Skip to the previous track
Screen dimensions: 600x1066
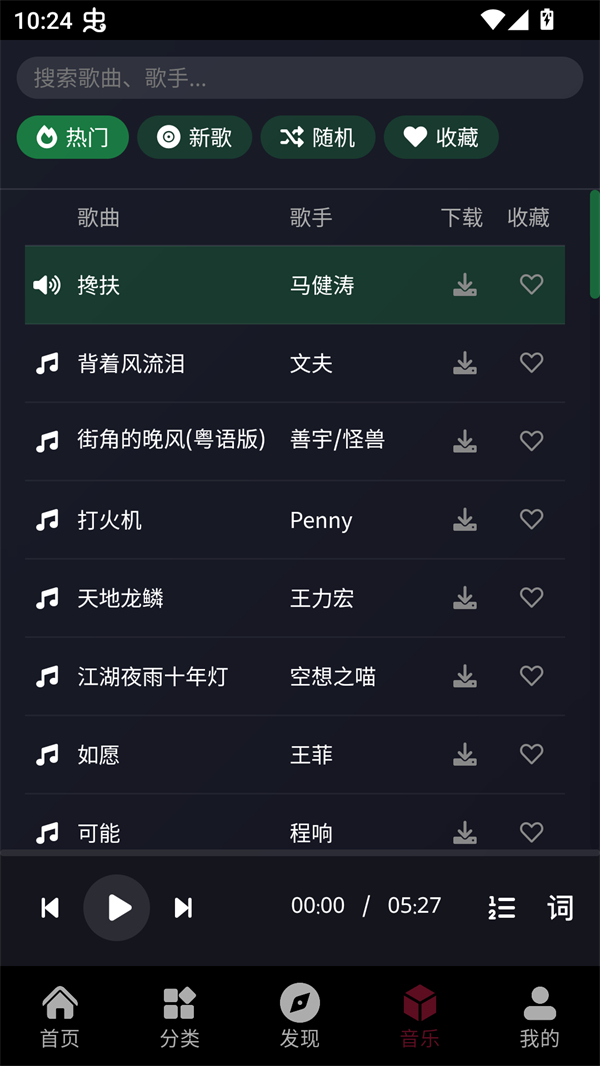tap(50, 908)
